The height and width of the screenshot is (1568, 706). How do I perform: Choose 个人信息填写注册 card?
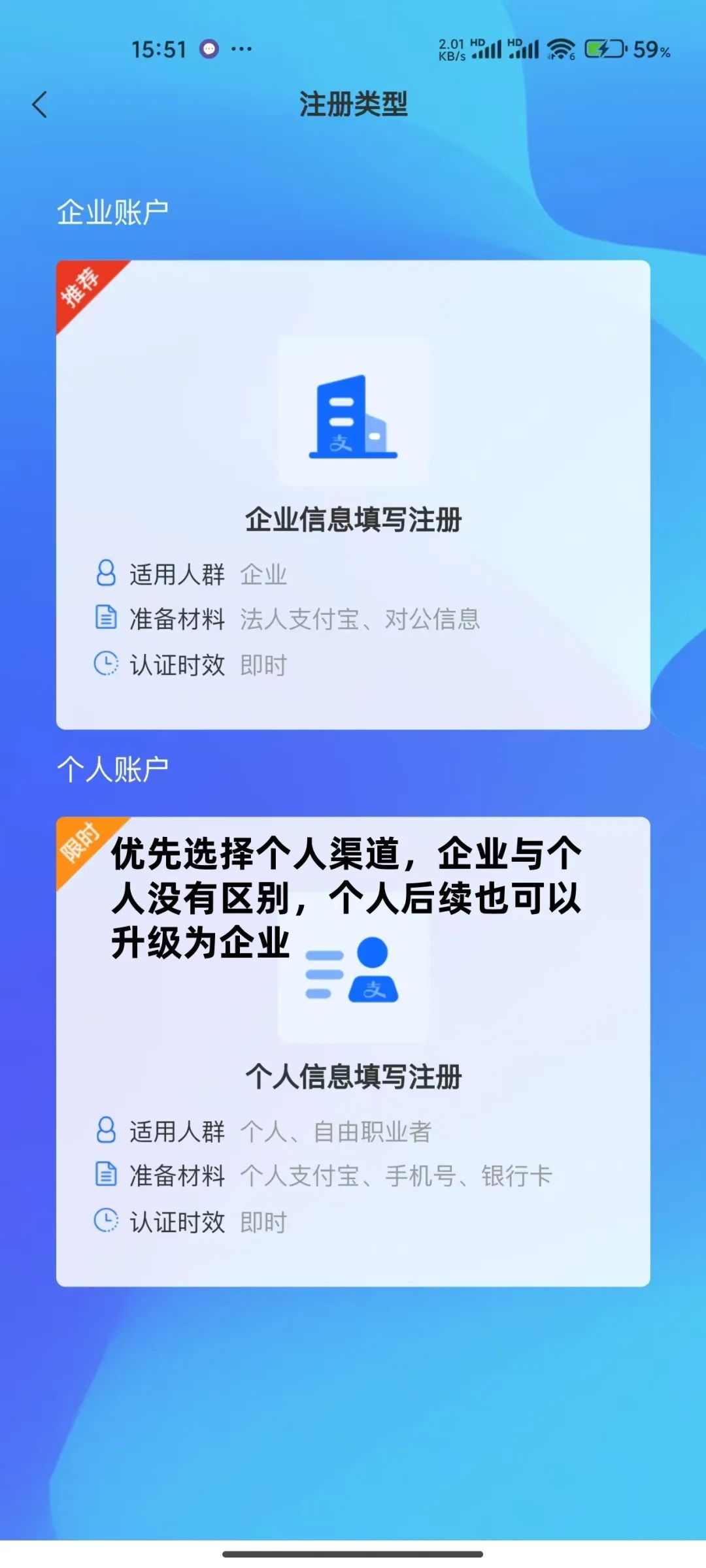(353, 1076)
